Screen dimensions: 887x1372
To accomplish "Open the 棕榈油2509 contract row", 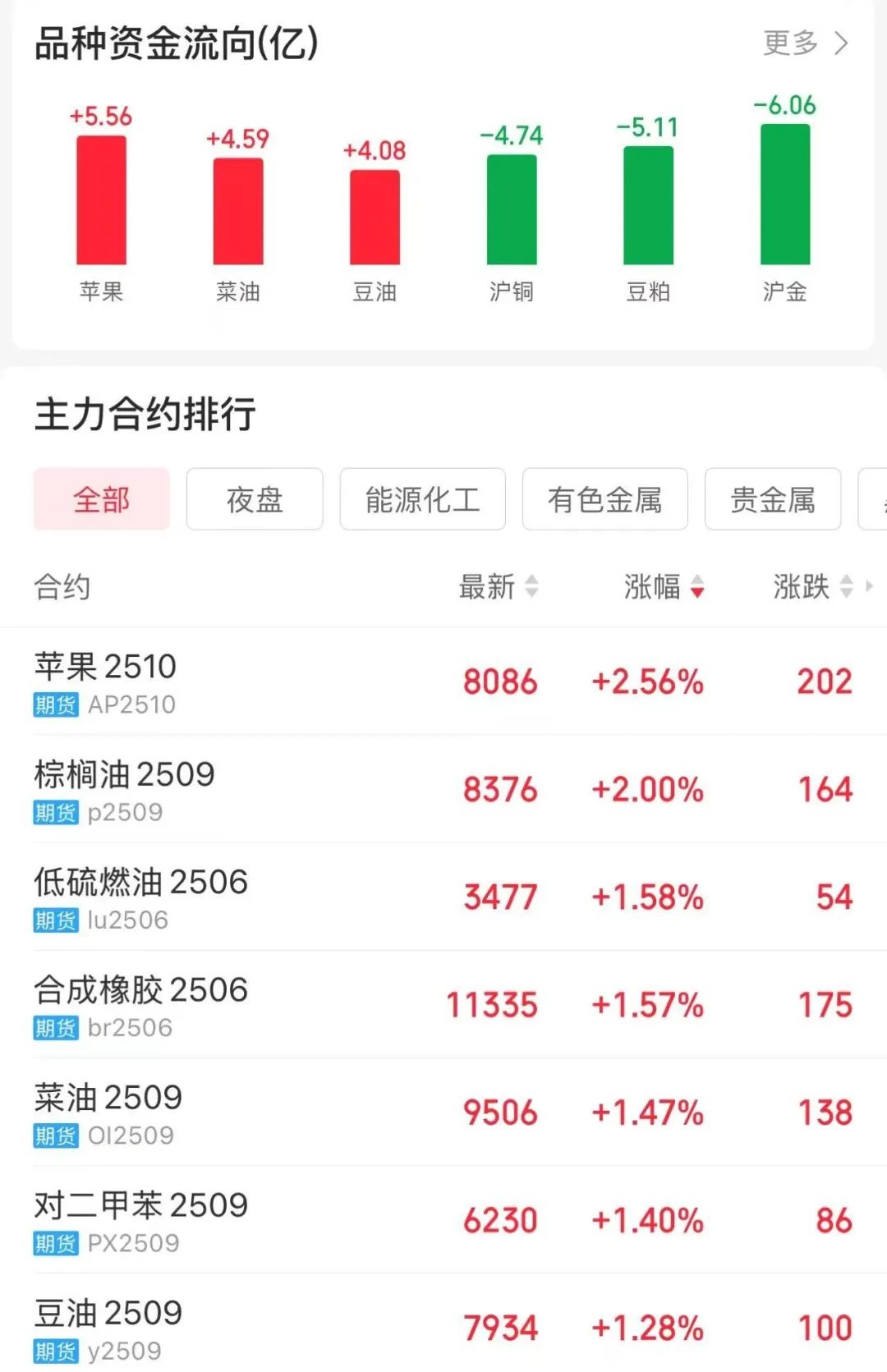I will [443, 790].
